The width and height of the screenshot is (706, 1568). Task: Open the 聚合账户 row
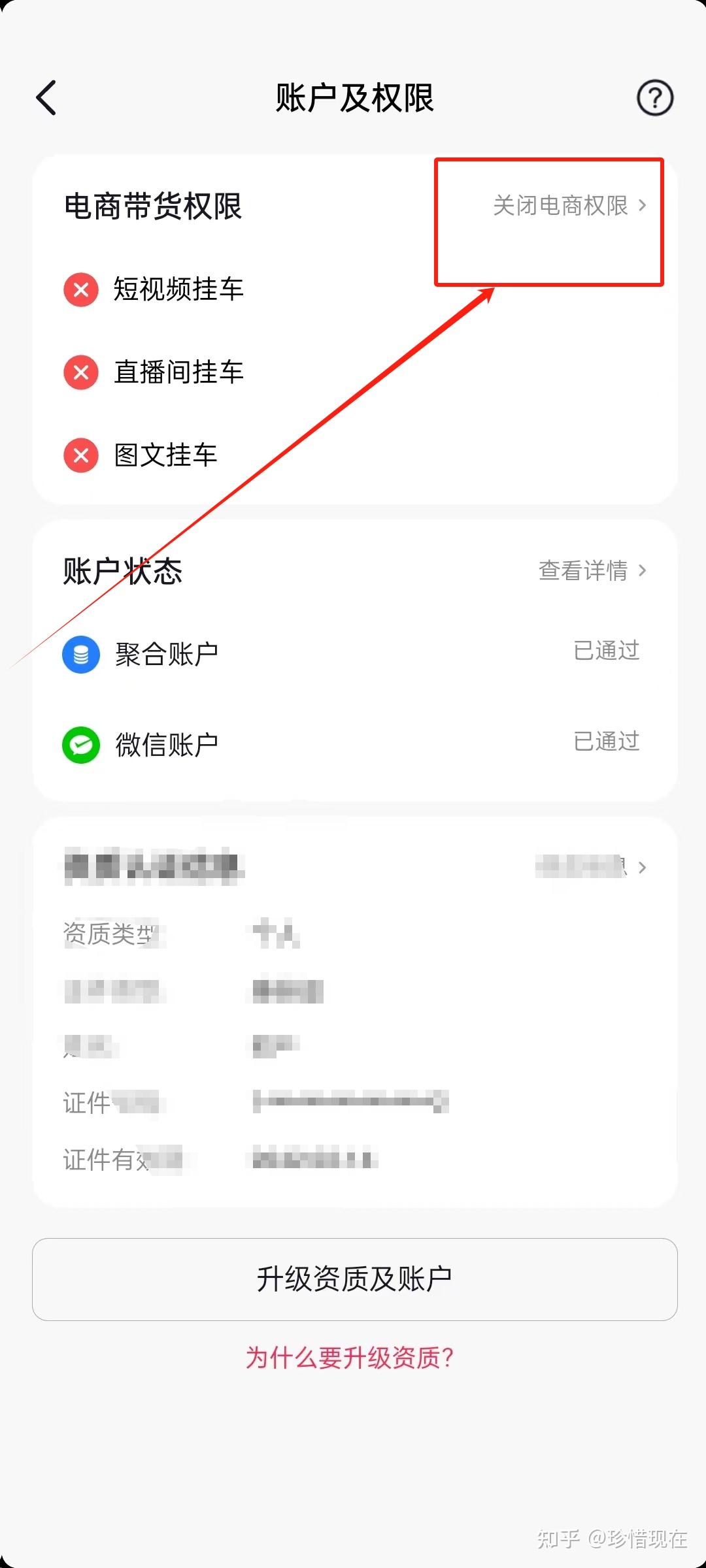click(x=354, y=654)
